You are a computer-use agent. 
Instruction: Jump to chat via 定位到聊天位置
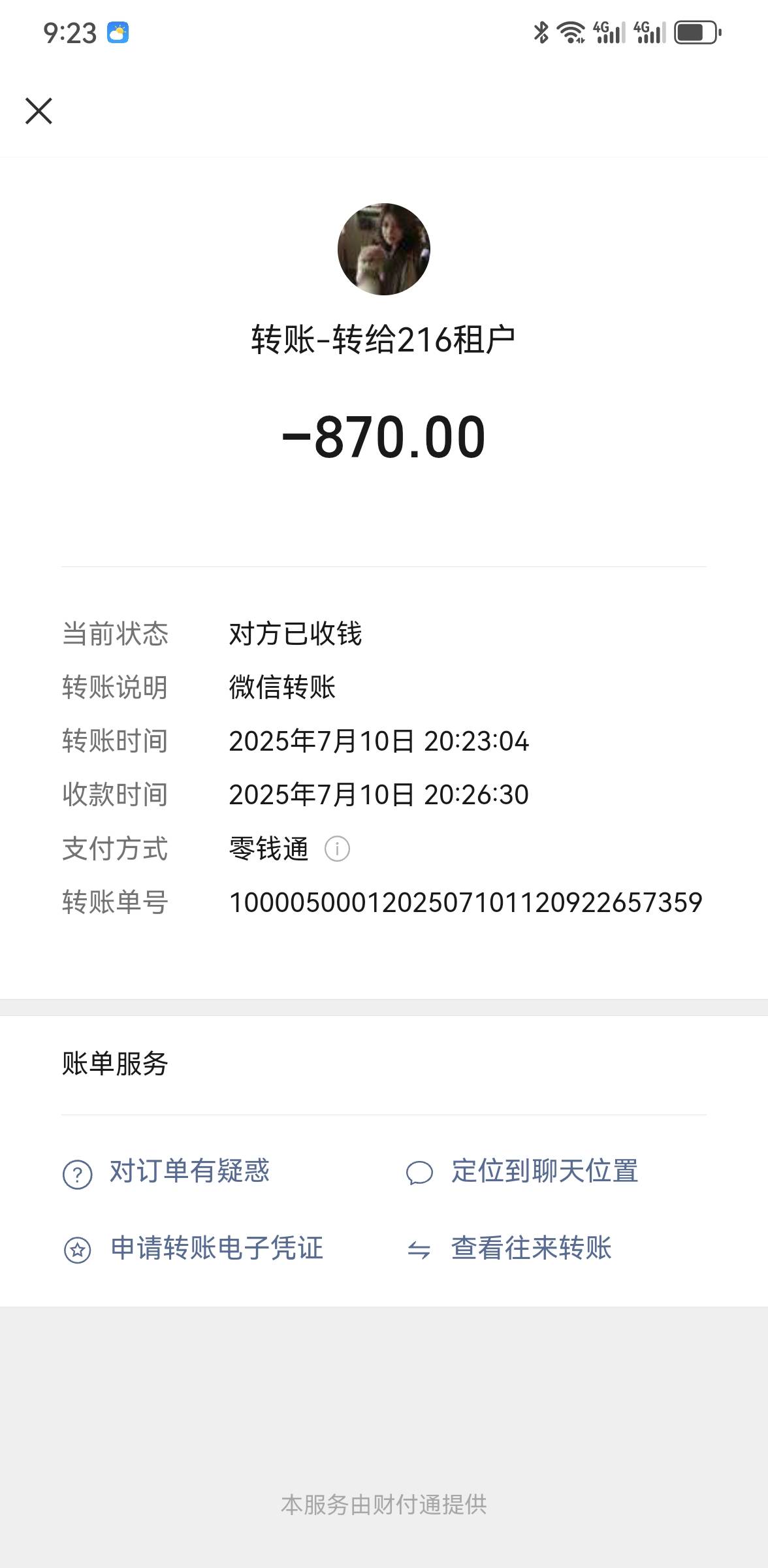(544, 1171)
